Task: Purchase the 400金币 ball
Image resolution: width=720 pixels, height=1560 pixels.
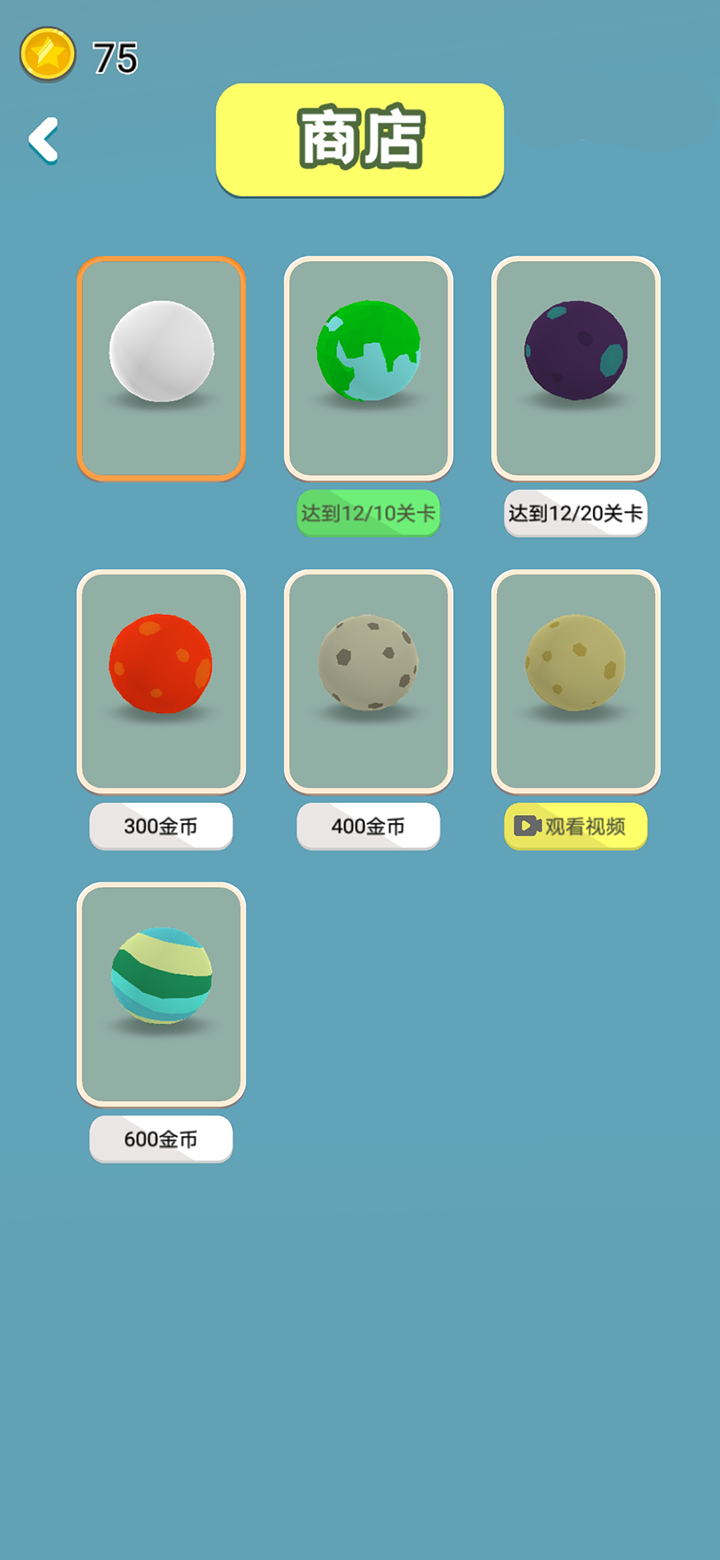Action: pos(367,826)
